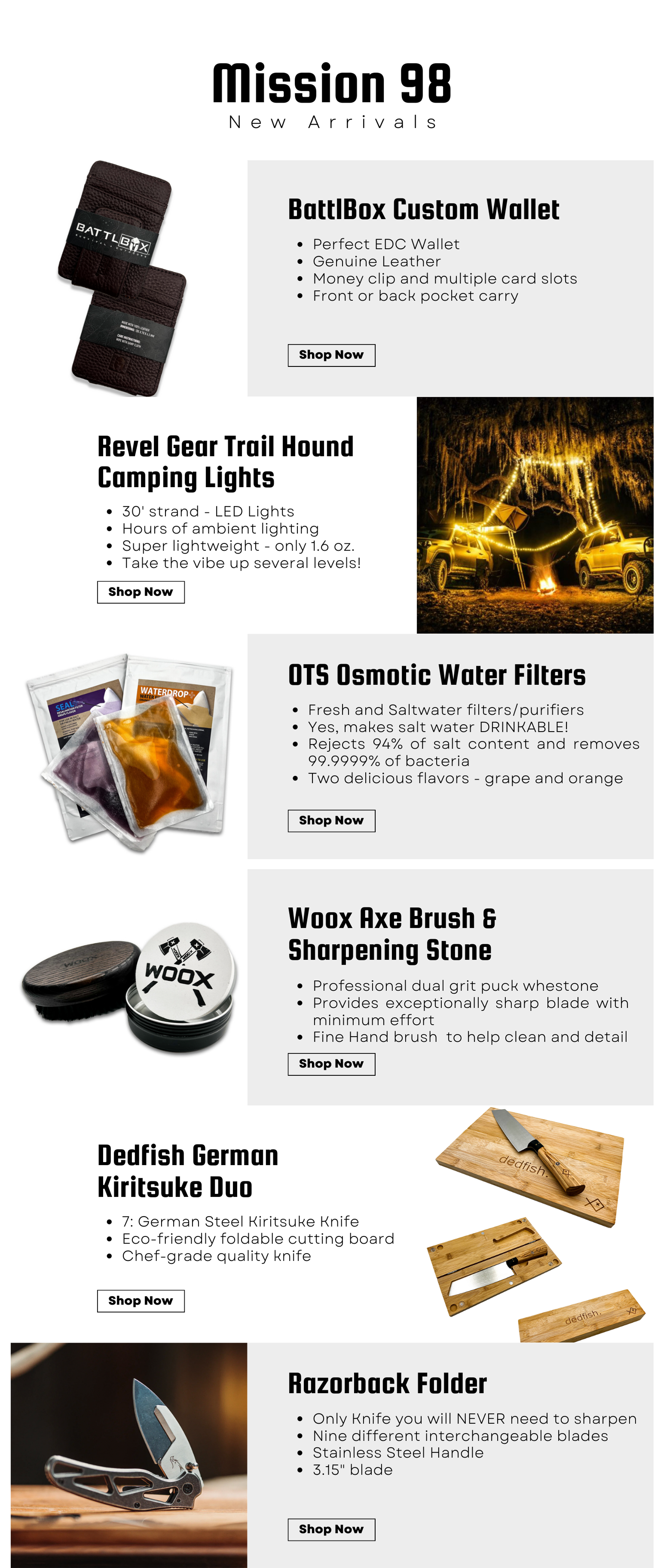The image size is (664, 1568).
Task: Shop the Woox Axe Brush & Sharpening Stone
Action: tap(331, 1063)
